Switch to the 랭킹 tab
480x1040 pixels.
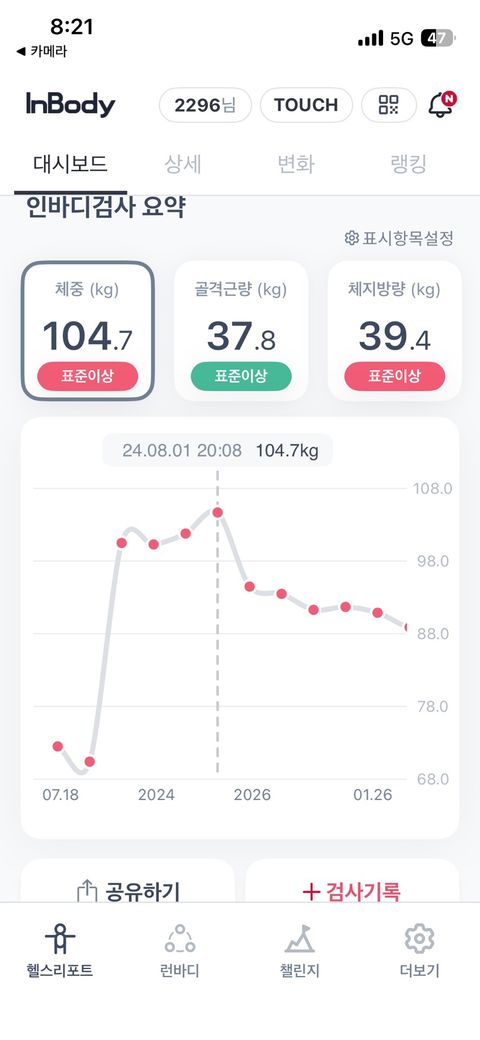pyautogui.click(x=408, y=164)
